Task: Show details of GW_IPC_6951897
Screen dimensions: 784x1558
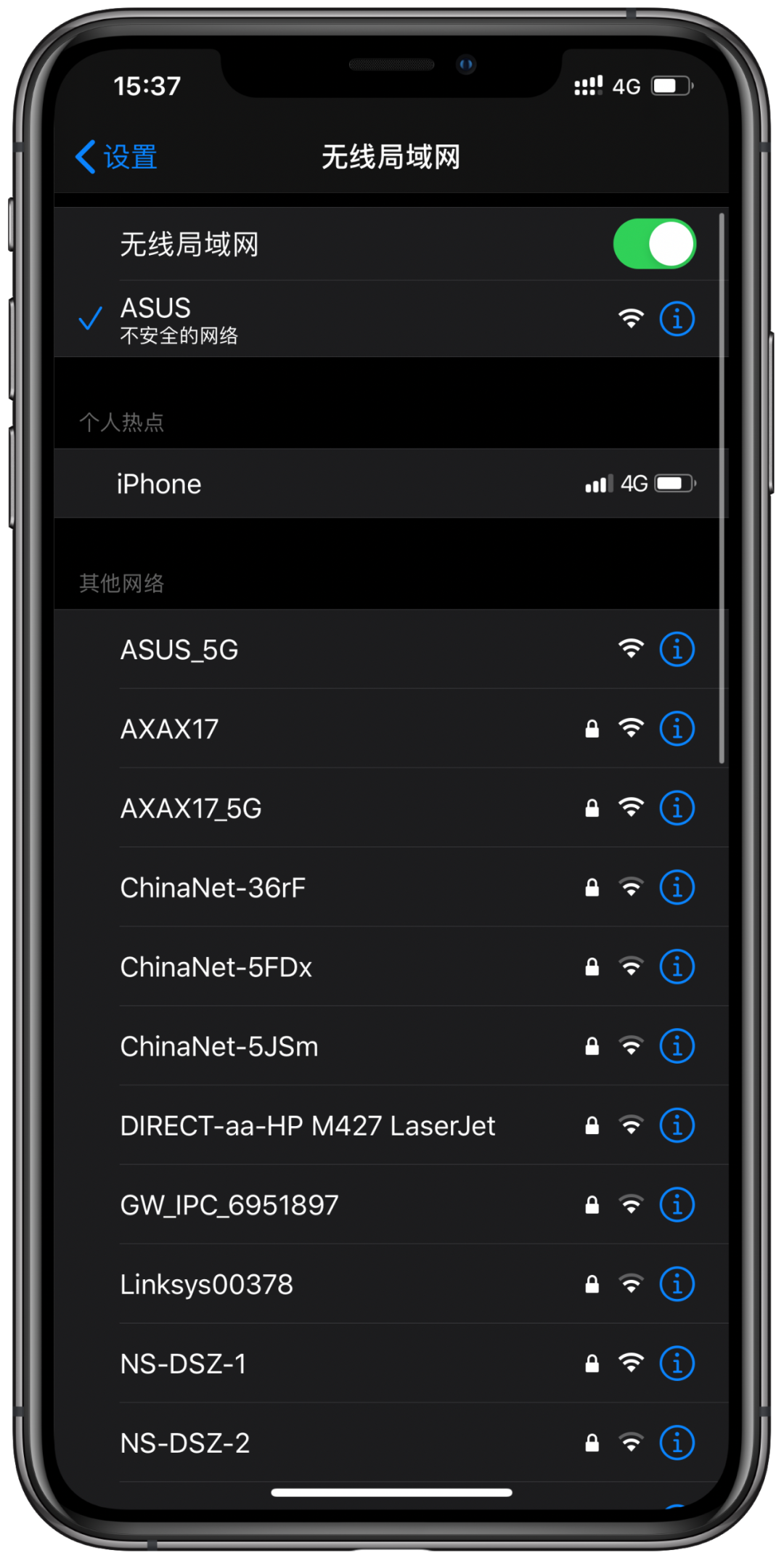Action: [677, 1205]
